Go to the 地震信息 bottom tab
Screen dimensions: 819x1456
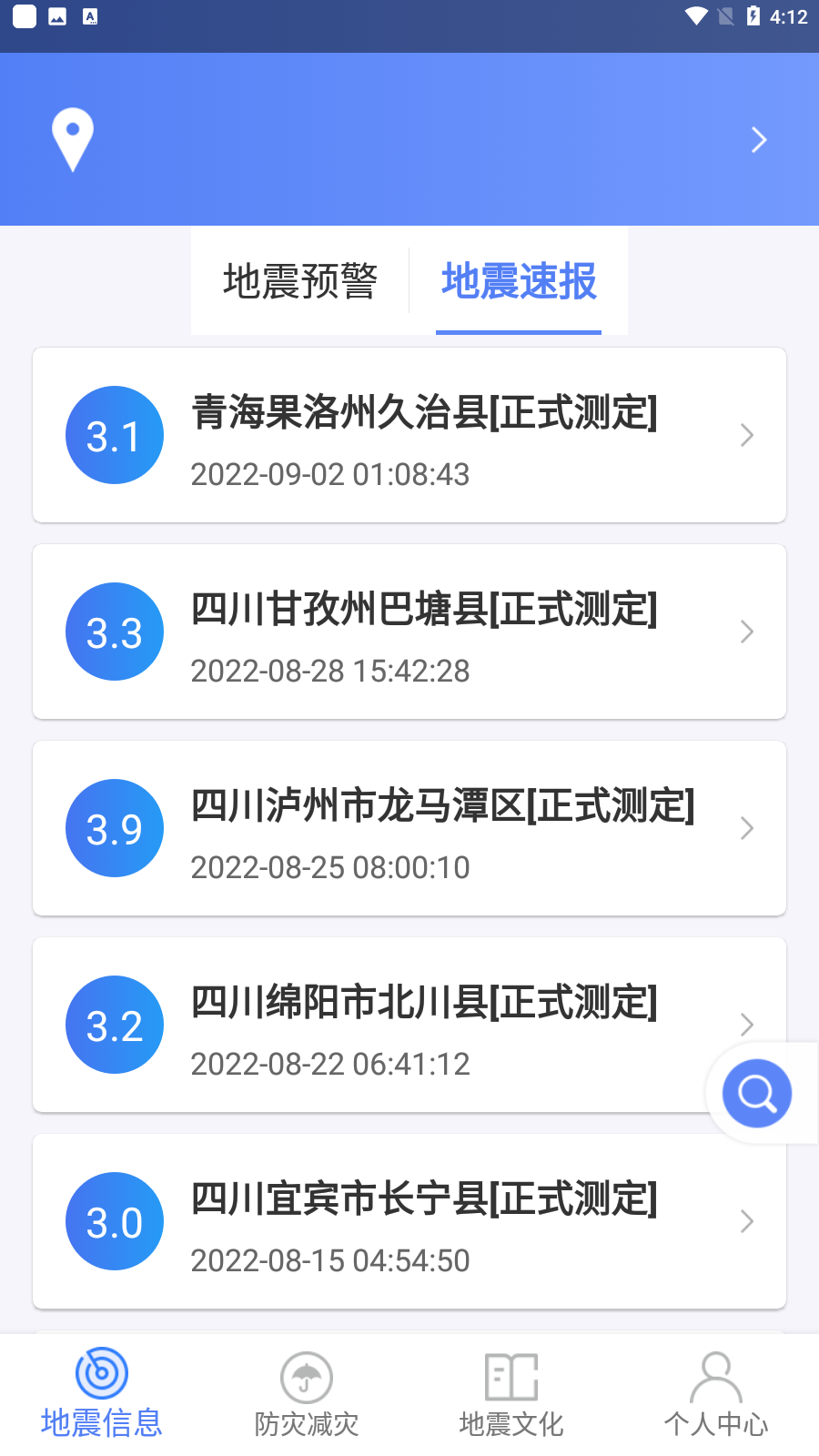102,1394
